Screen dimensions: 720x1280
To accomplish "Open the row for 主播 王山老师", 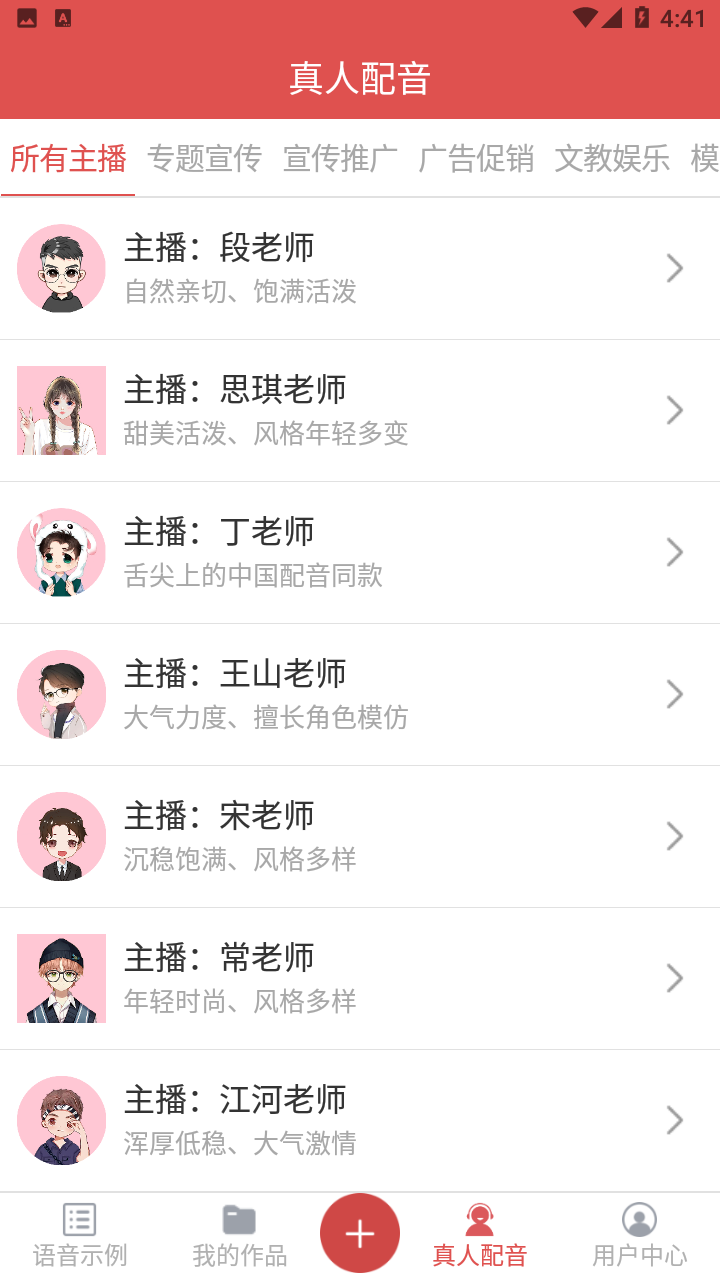I will [360, 694].
